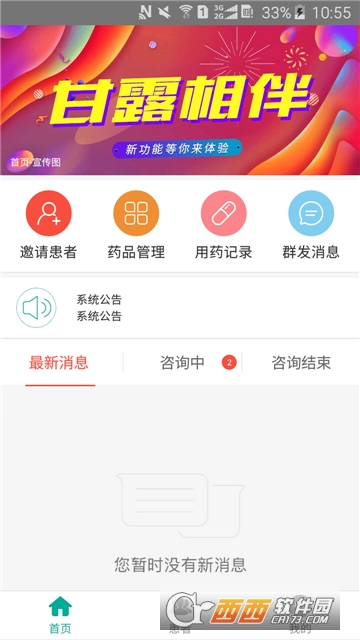Open 用药记录 medication records
The width and height of the screenshot is (360, 640).
pyautogui.click(x=223, y=225)
